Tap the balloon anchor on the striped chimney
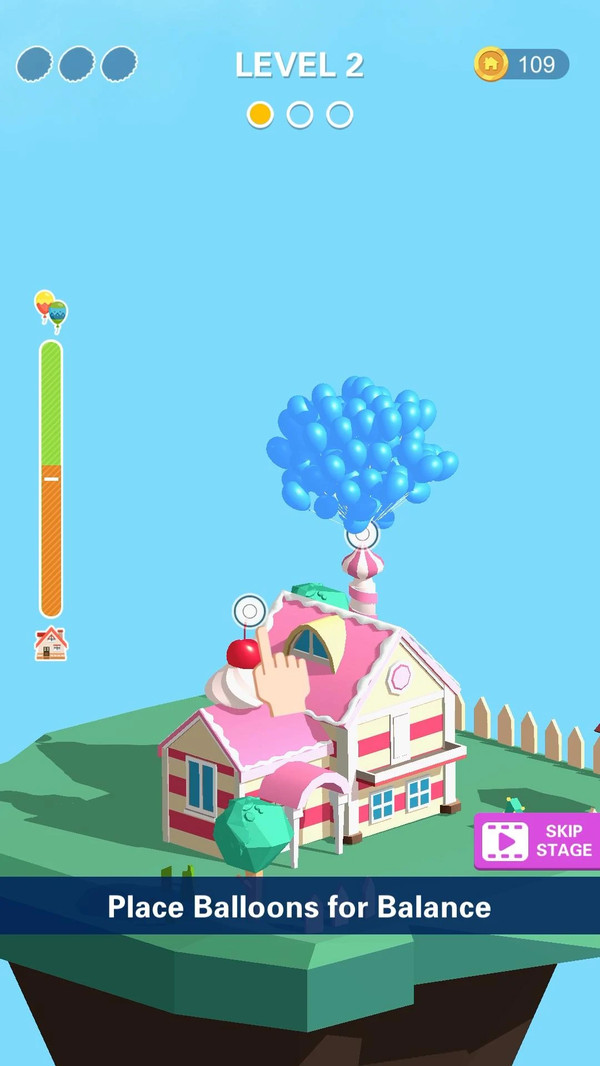This screenshot has height=1066, width=600. tap(362, 535)
